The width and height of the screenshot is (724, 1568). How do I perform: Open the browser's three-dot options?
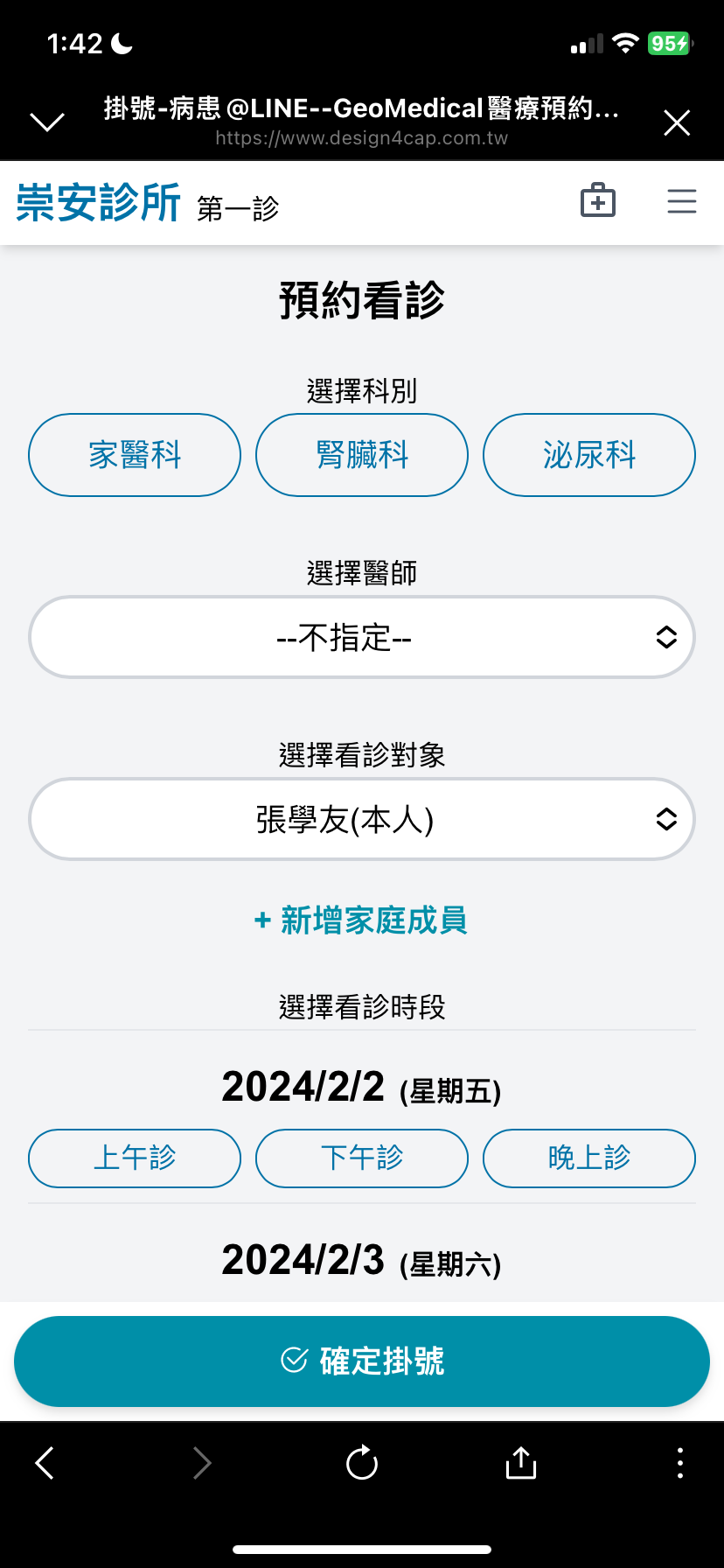680,1462
